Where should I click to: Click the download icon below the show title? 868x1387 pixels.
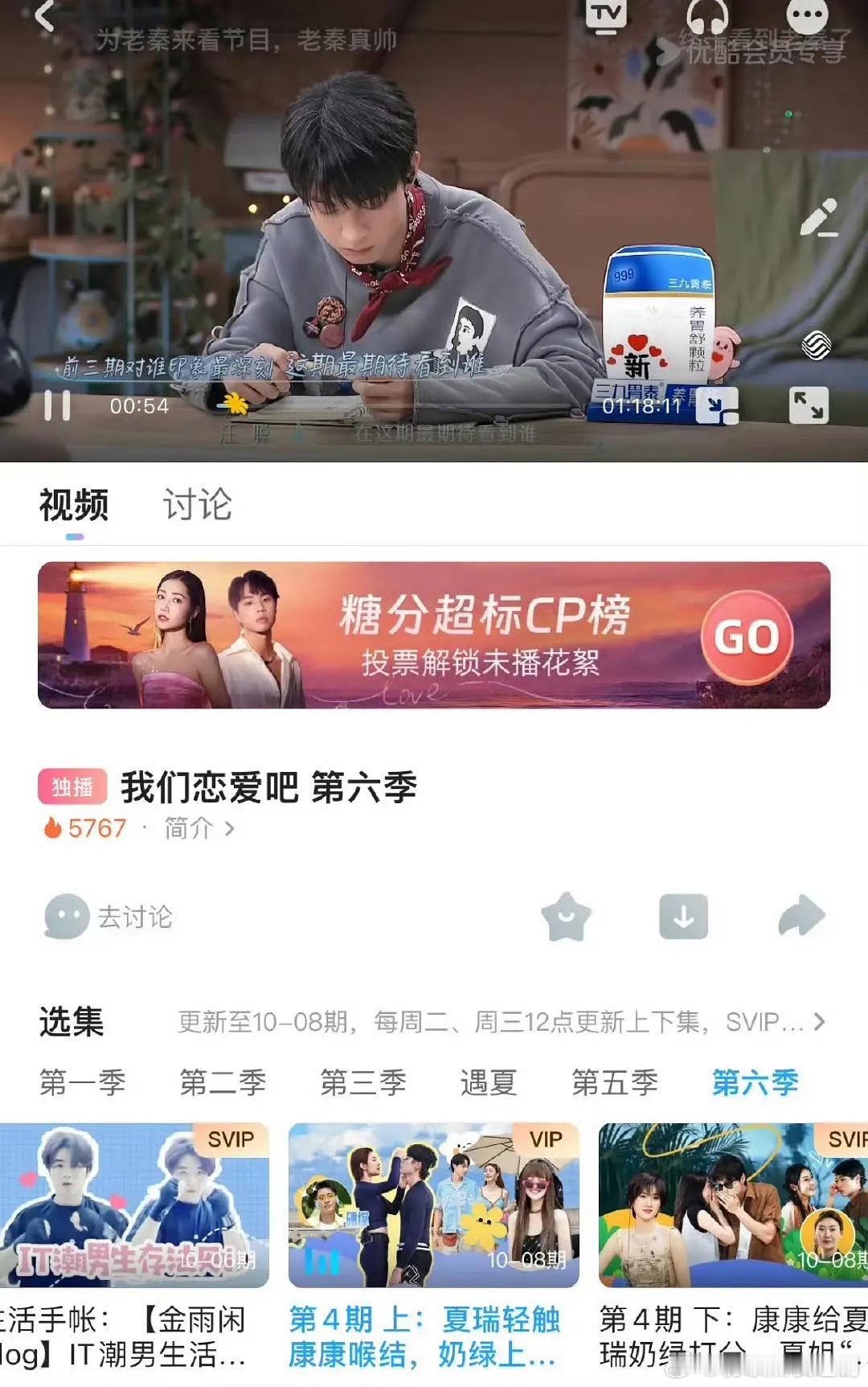coord(684,917)
